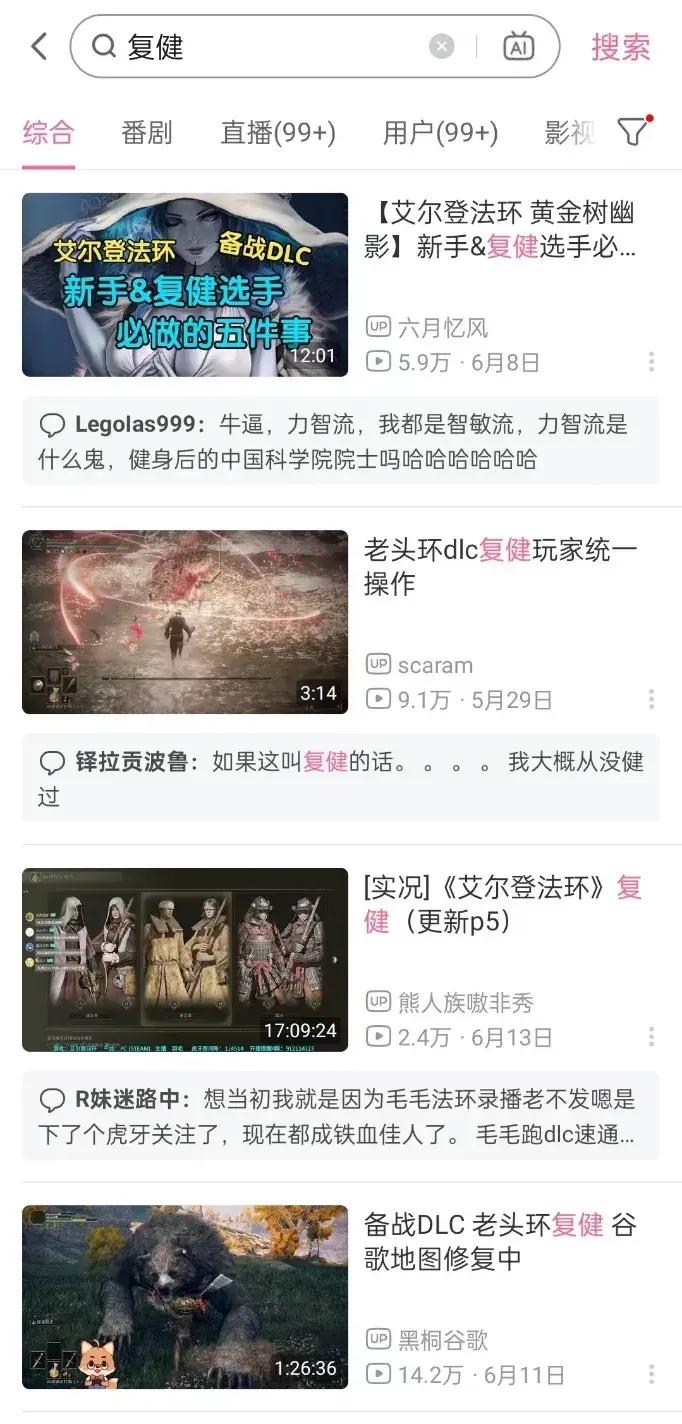Switch to the 番剧 tab
Image resolution: width=682 pixels, height=1424 pixels.
tap(147, 132)
